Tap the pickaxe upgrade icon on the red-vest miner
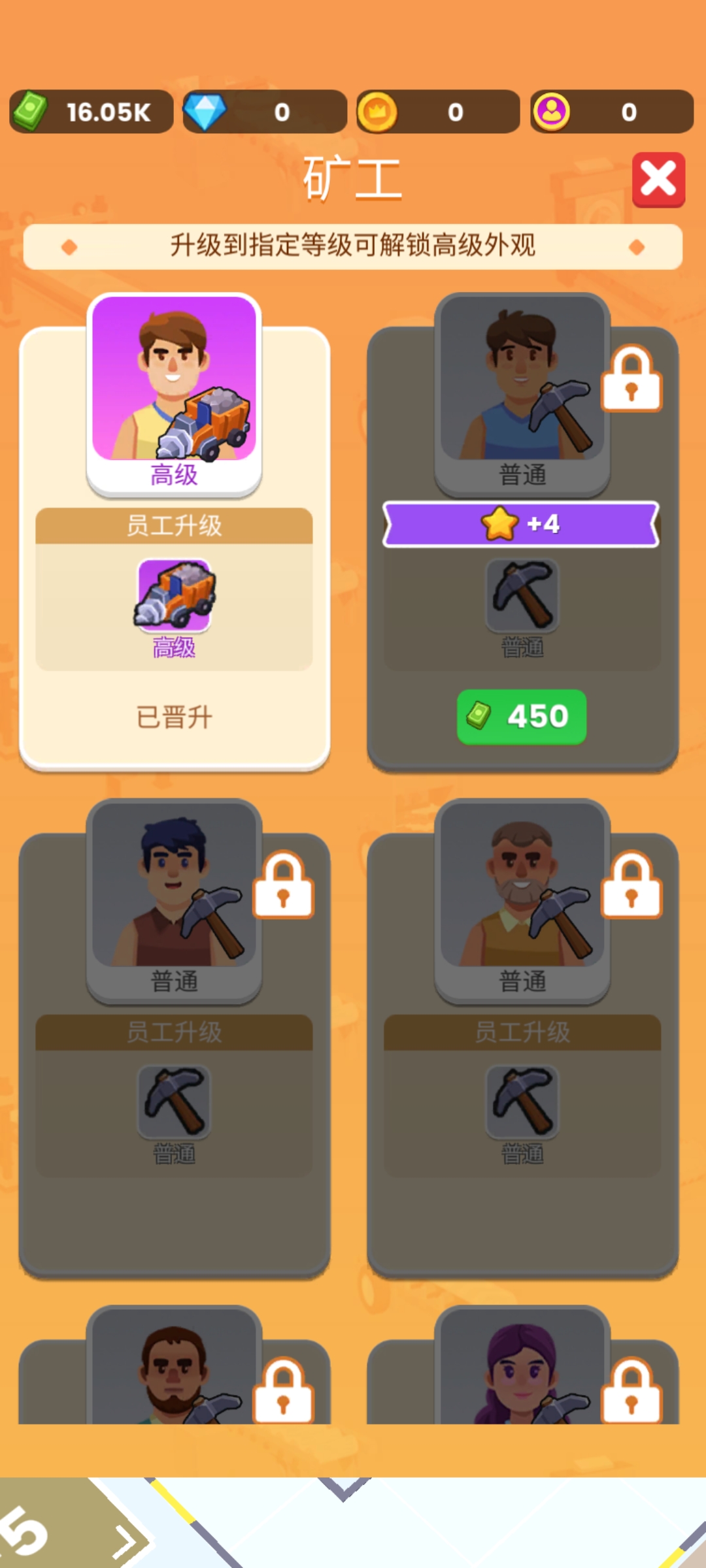706x1568 pixels. pos(173,1103)
